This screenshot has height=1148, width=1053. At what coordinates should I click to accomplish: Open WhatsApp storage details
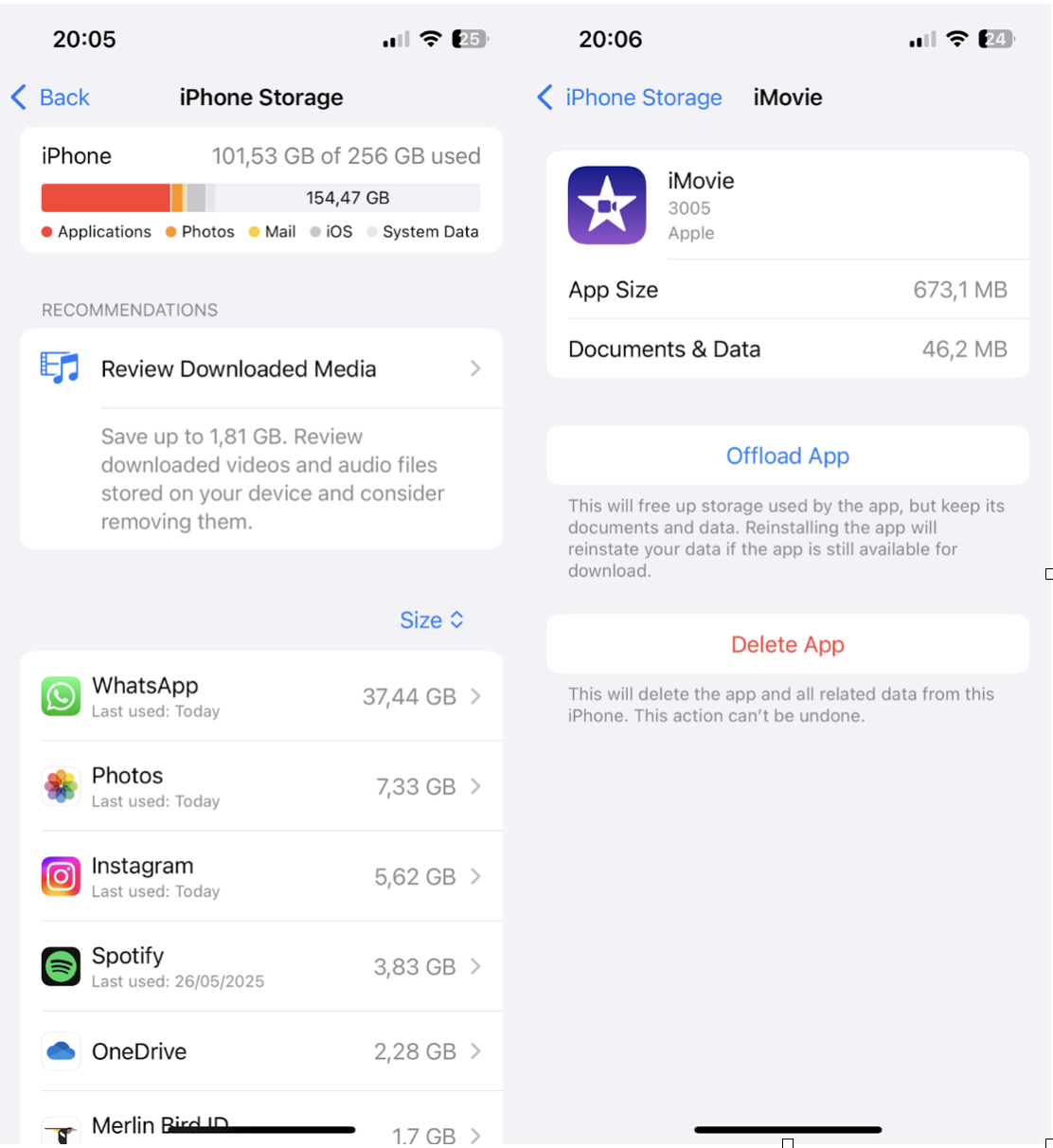coord(261,697)
